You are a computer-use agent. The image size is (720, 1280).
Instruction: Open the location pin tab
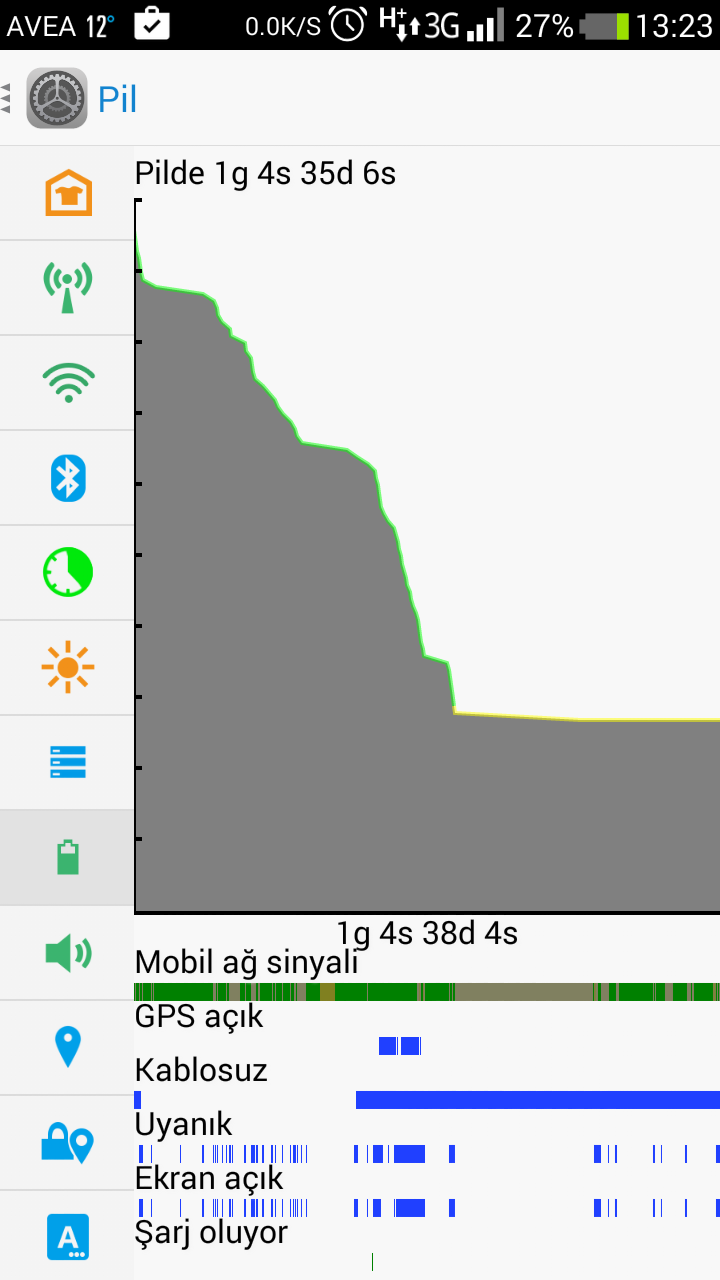pos(67,1048)
